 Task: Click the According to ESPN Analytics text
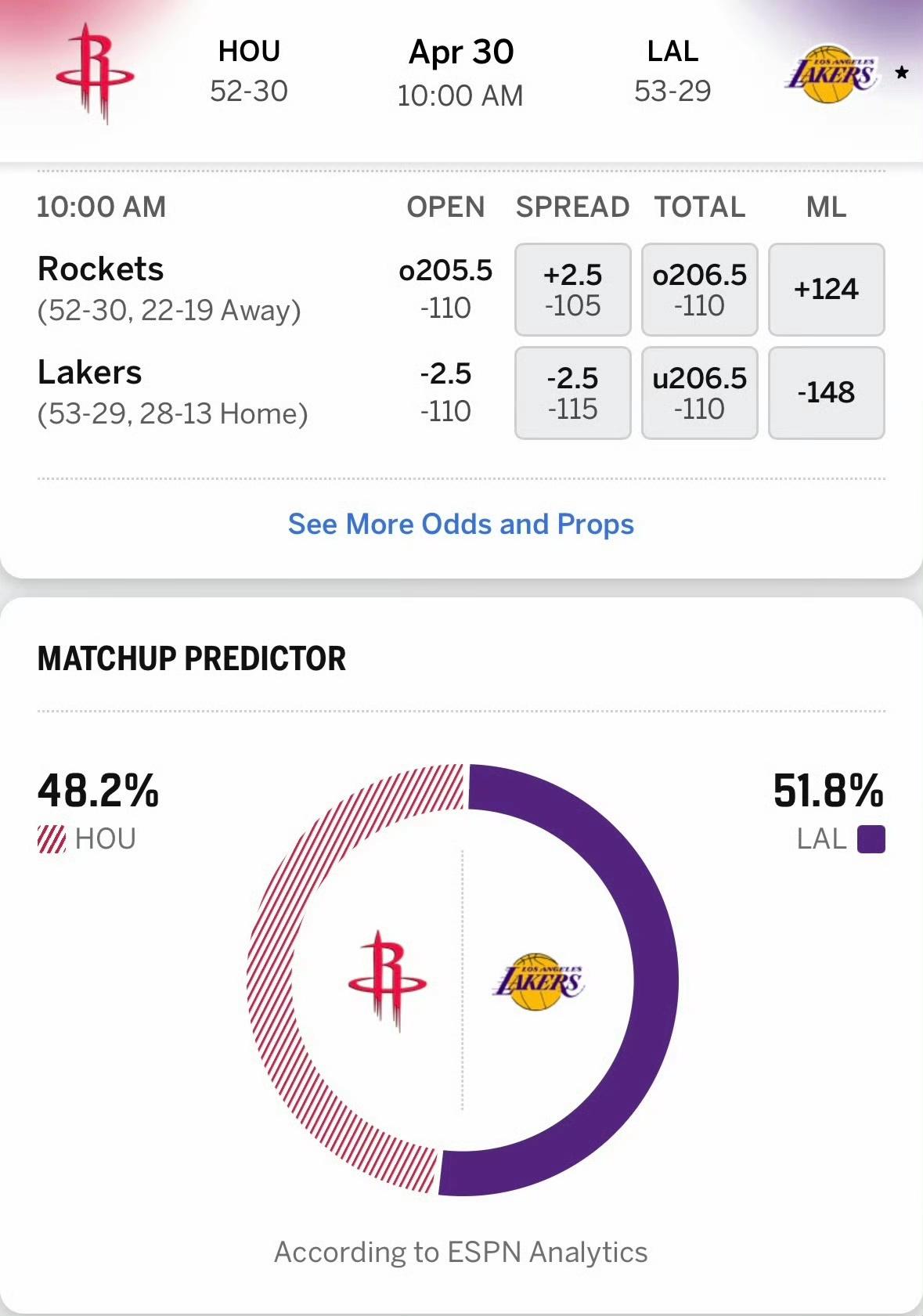[461, 1252]
